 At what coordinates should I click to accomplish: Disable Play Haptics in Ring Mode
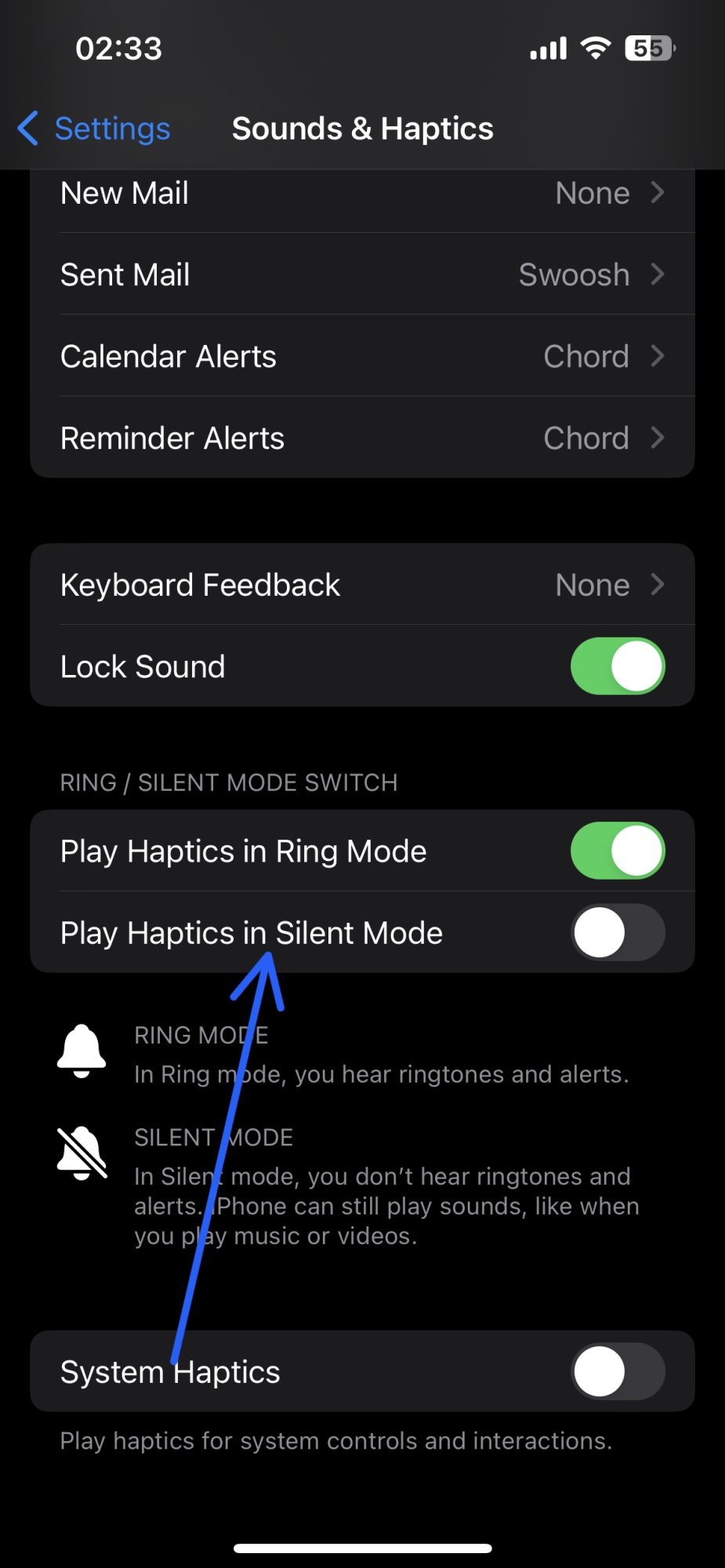(x=618, y=851)
